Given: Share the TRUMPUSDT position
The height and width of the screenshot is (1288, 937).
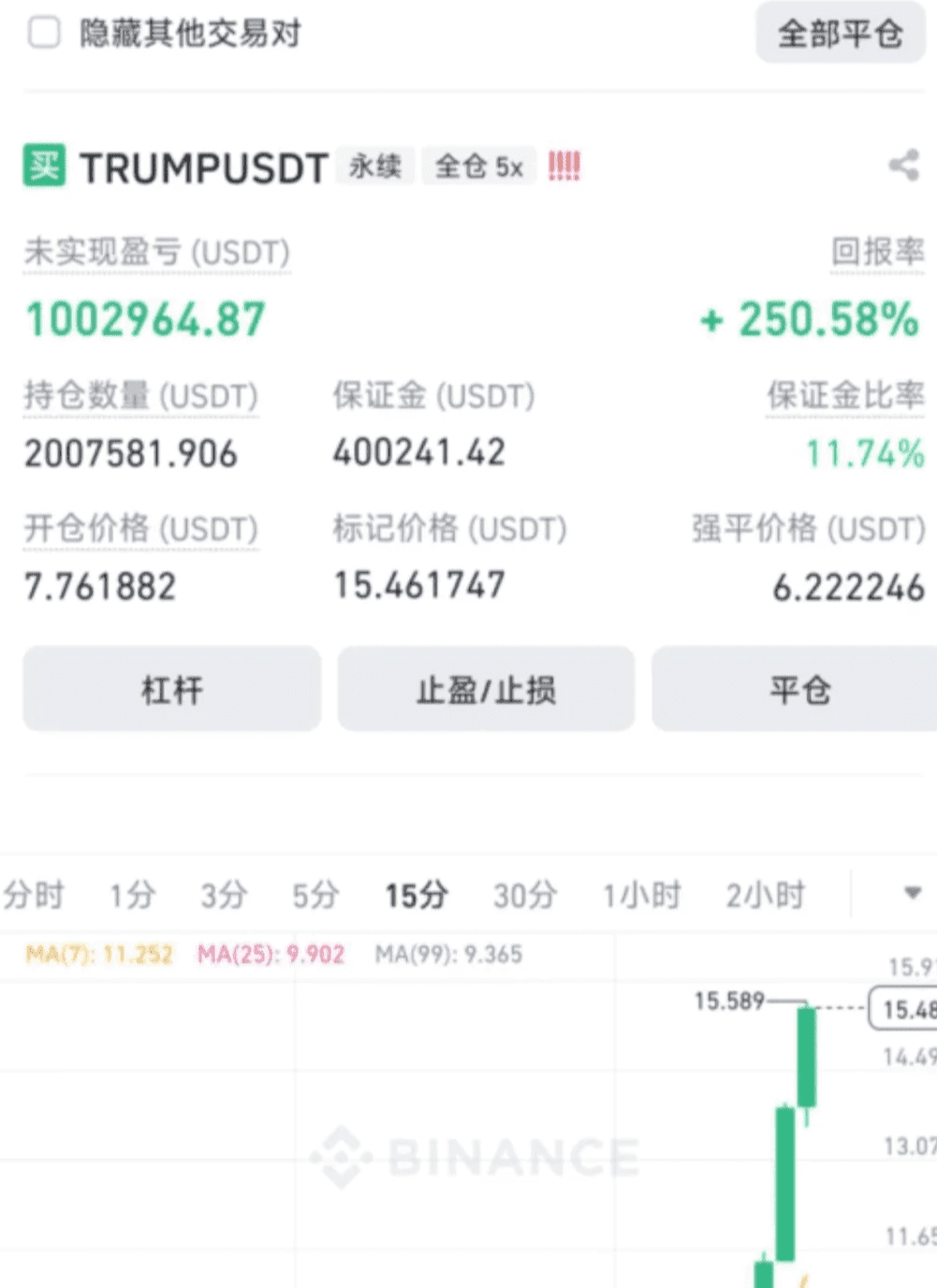Looking at the screenshot, I should point(903,166).
